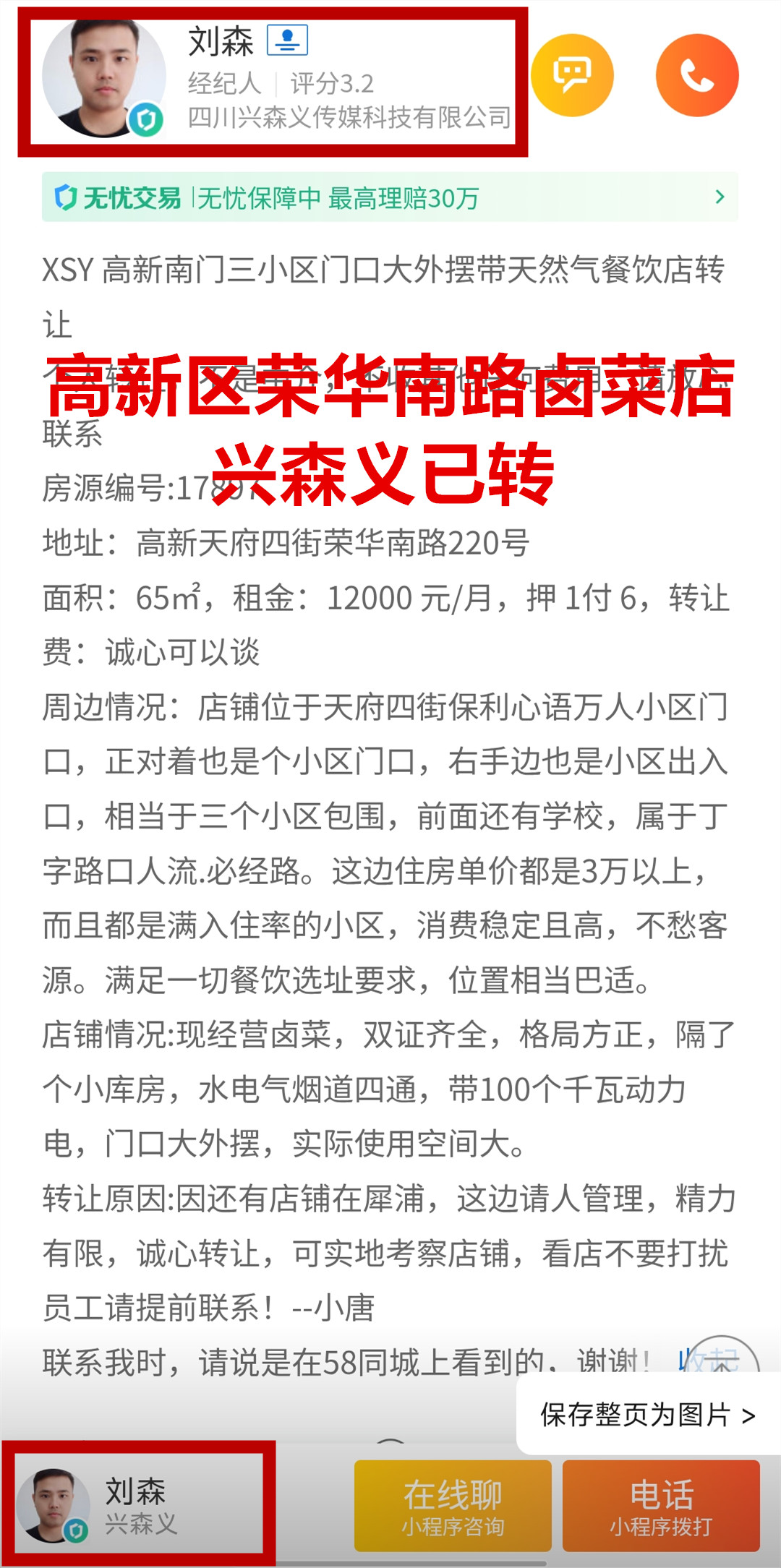Open 刘森's agent profile card at top
781x1568 pixels.
(x=275, y=81)
